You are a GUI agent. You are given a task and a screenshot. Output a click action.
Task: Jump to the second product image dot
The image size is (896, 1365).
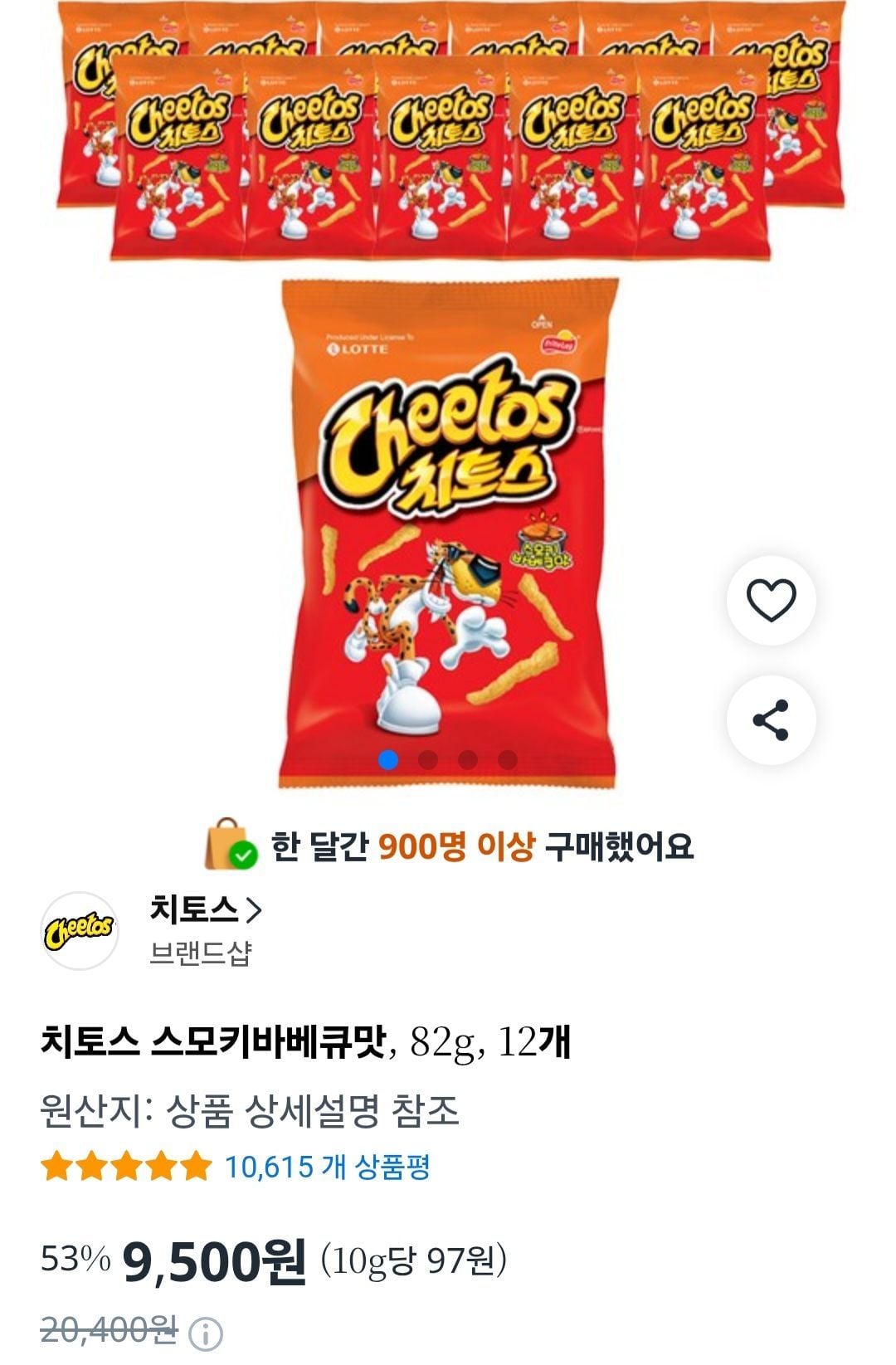pos(428,759)
